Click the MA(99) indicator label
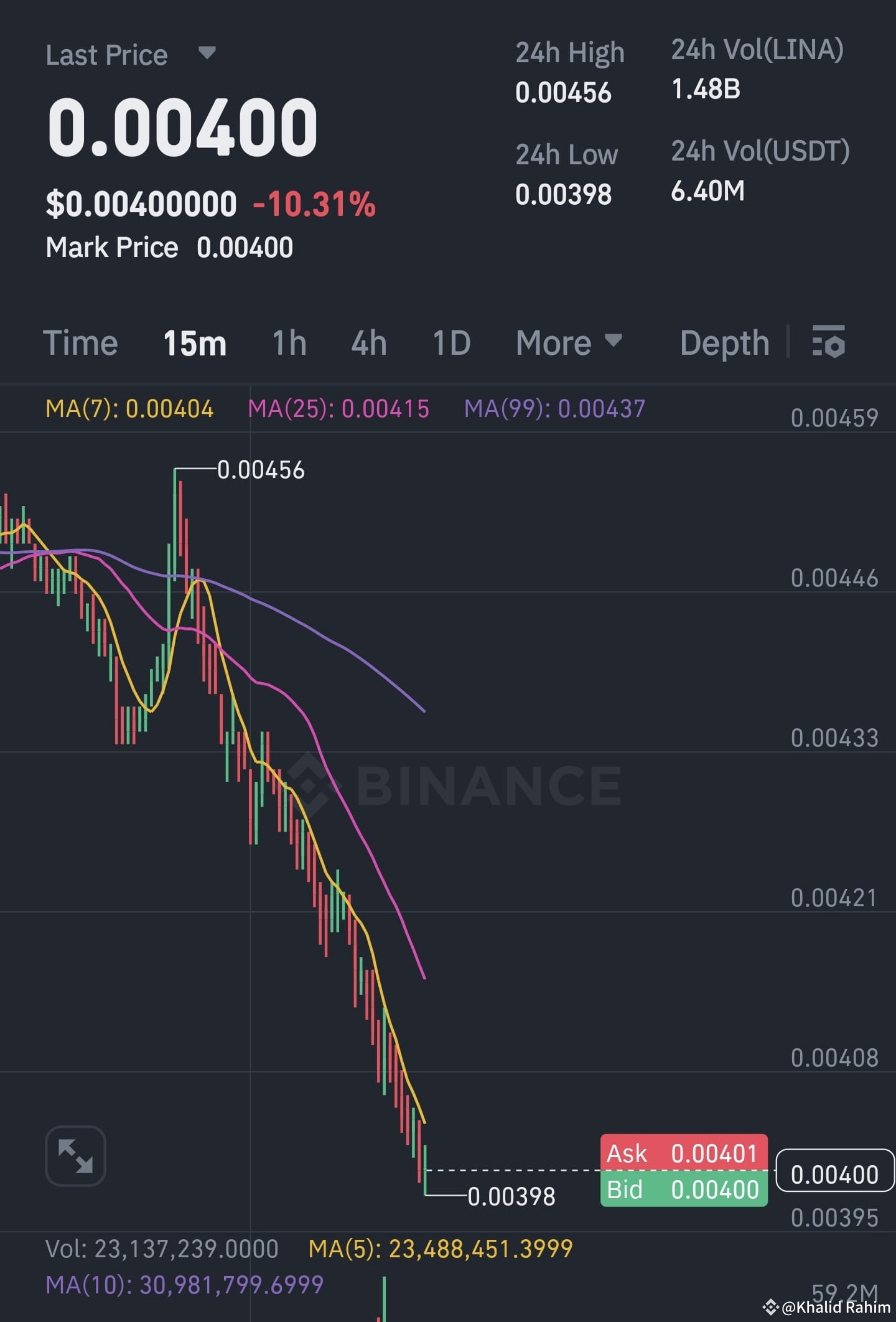896x1322 pixels. [x=556, y=408]
